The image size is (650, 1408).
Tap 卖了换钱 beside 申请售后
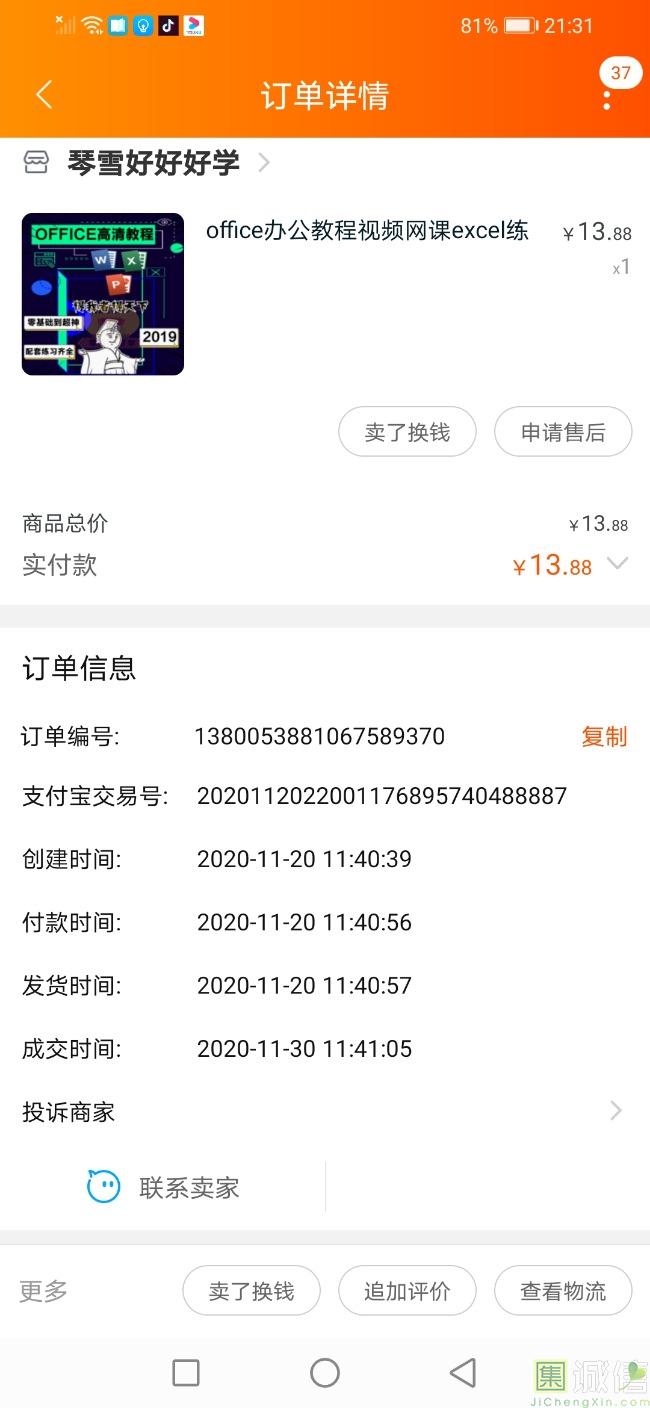coord(407,432)
